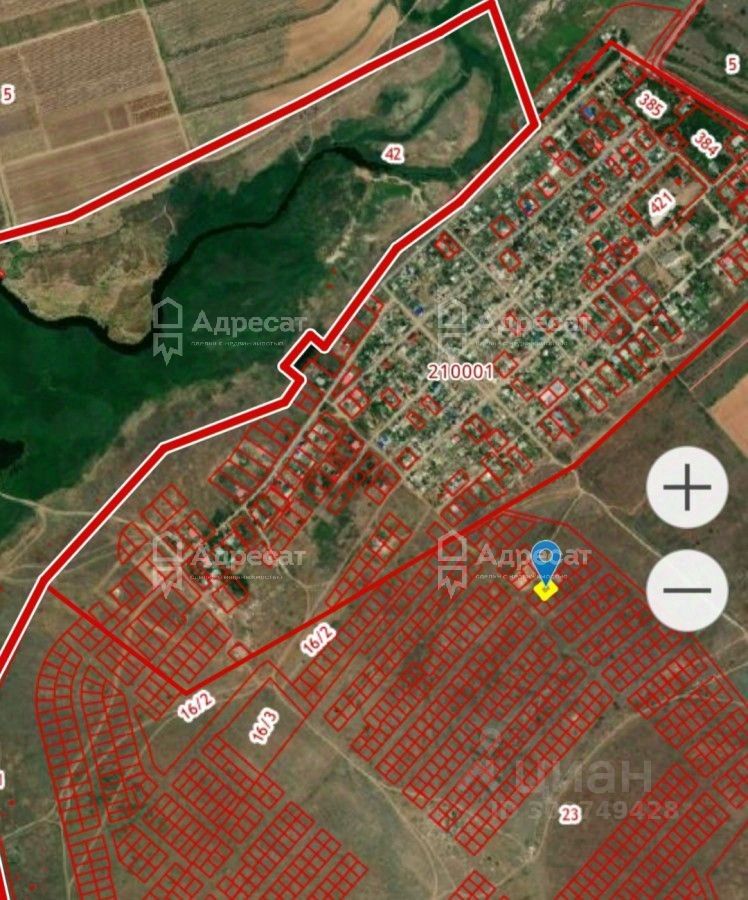The width and height of the screenshot is (748, 900).
Task: Zoom out with the minus button
Action: [687, 590]
